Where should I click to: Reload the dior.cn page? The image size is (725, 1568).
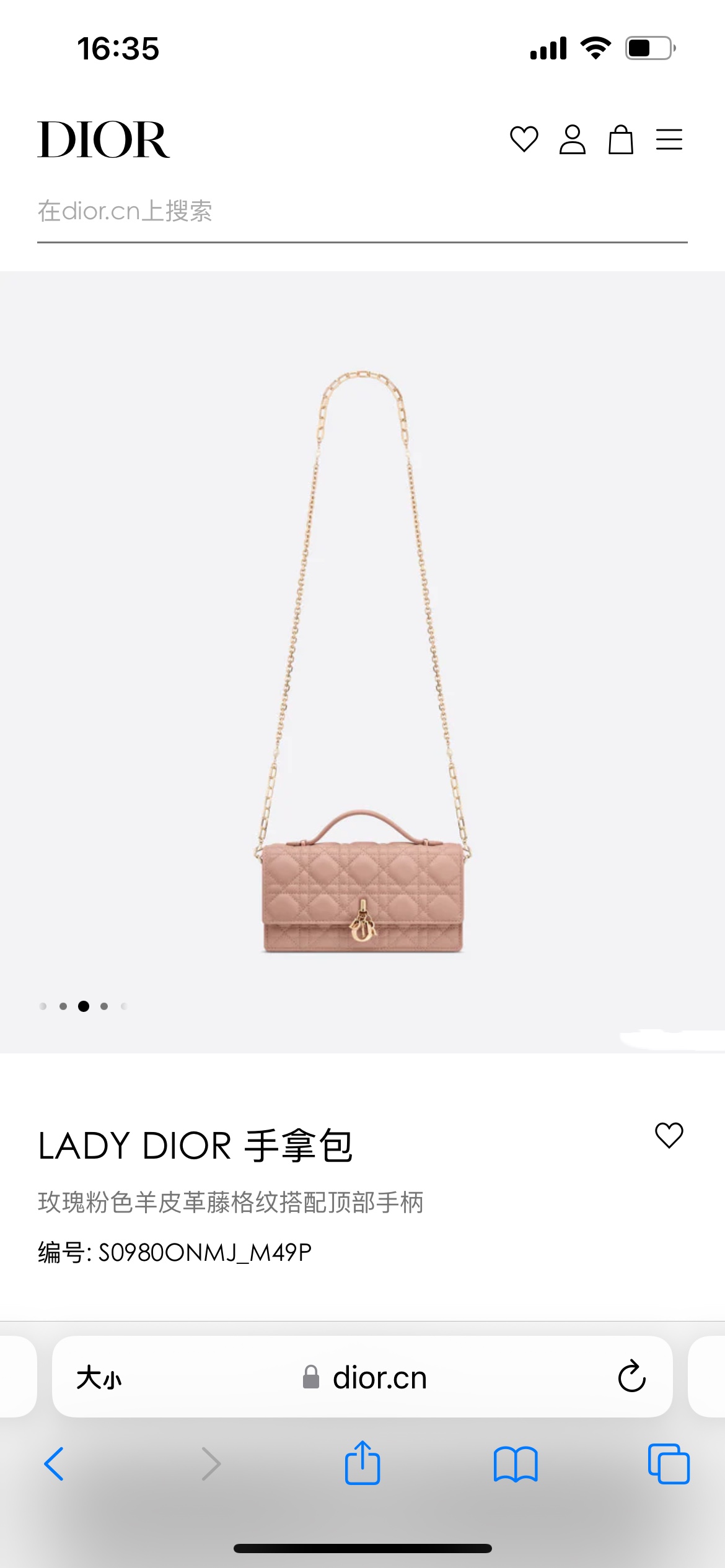(631, 1377)
